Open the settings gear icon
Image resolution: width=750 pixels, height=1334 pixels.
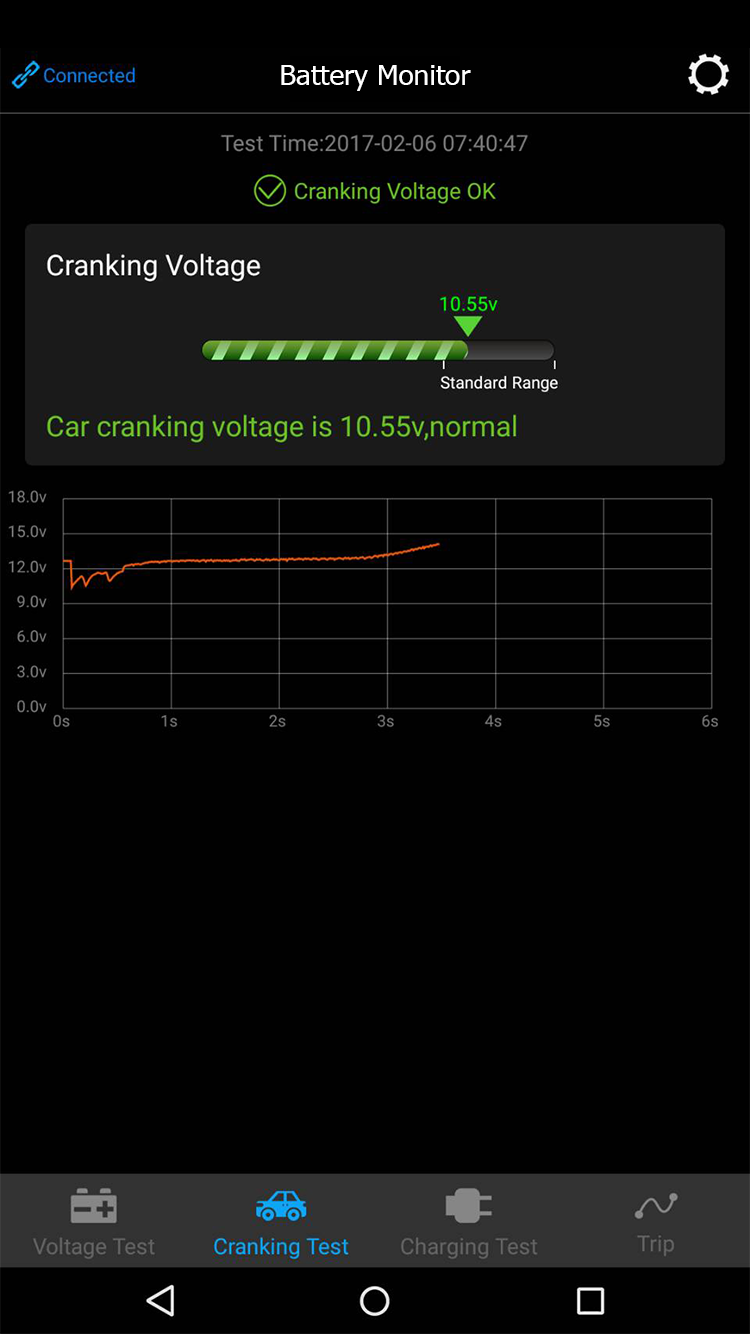pos(708,75)
